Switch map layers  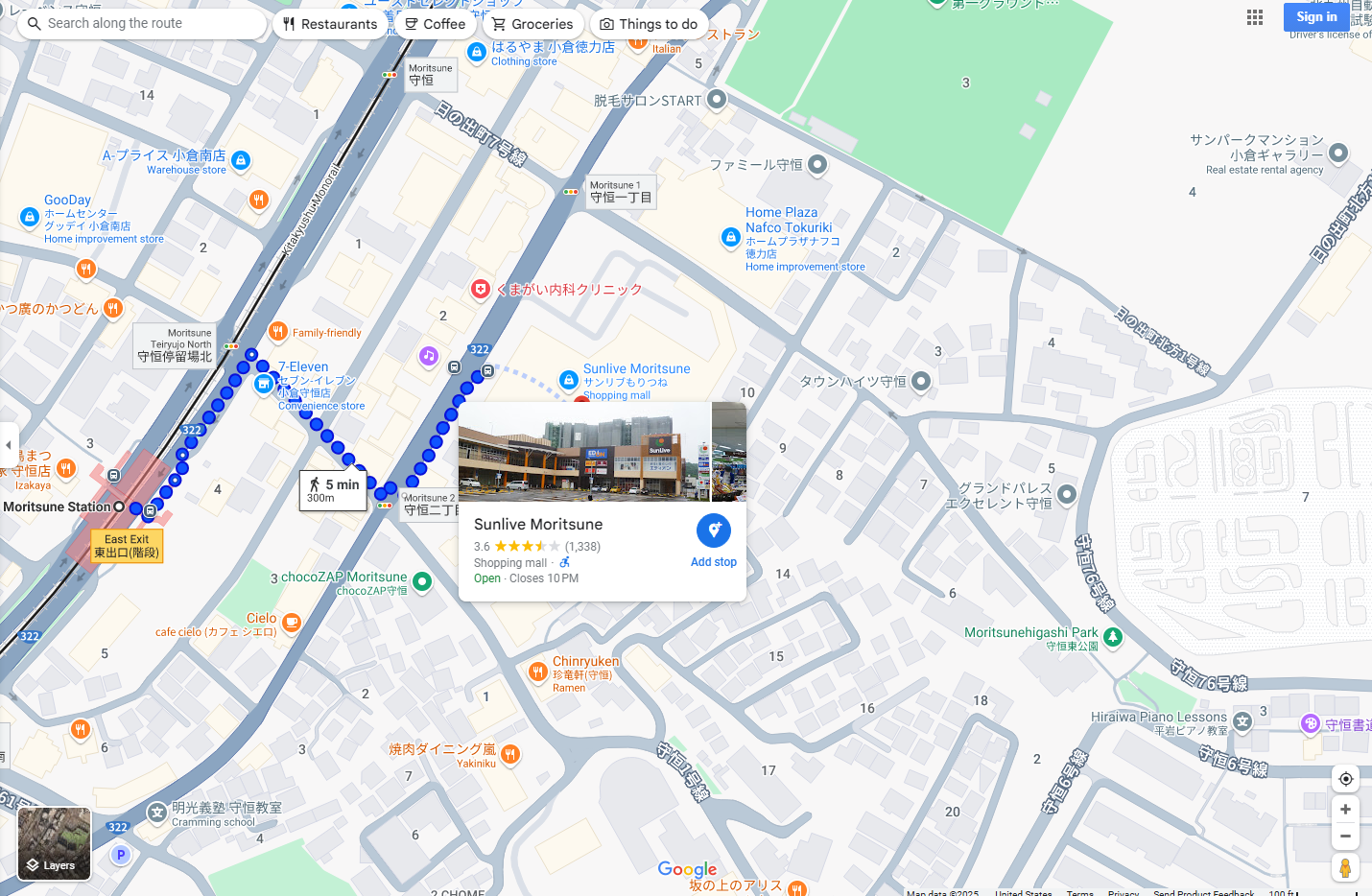[x=54, y=843]
